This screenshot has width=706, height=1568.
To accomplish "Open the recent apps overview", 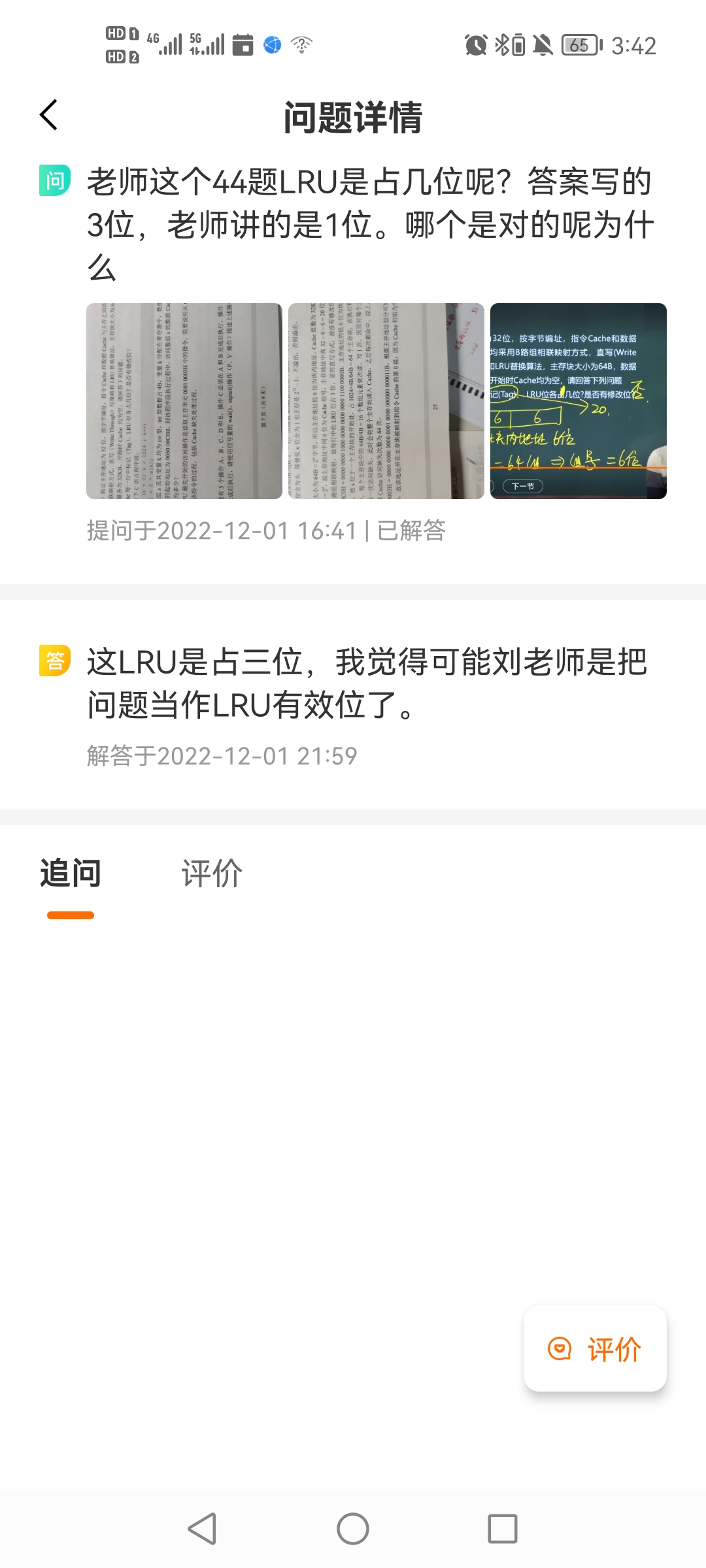I will pos(503,1529).
